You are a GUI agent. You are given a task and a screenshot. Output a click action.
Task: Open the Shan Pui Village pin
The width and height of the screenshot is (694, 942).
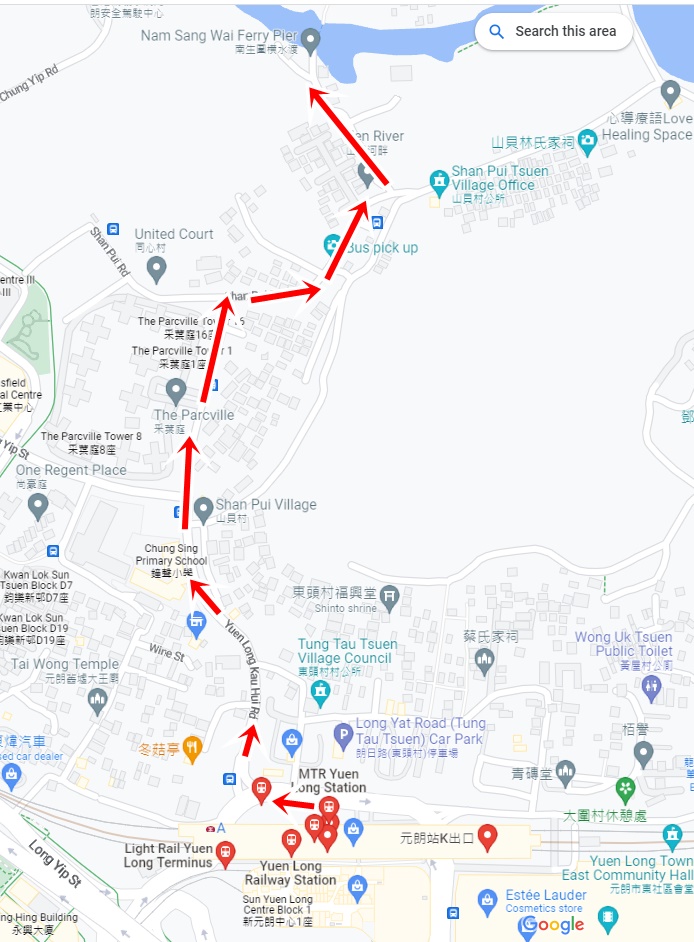point(203,508)
